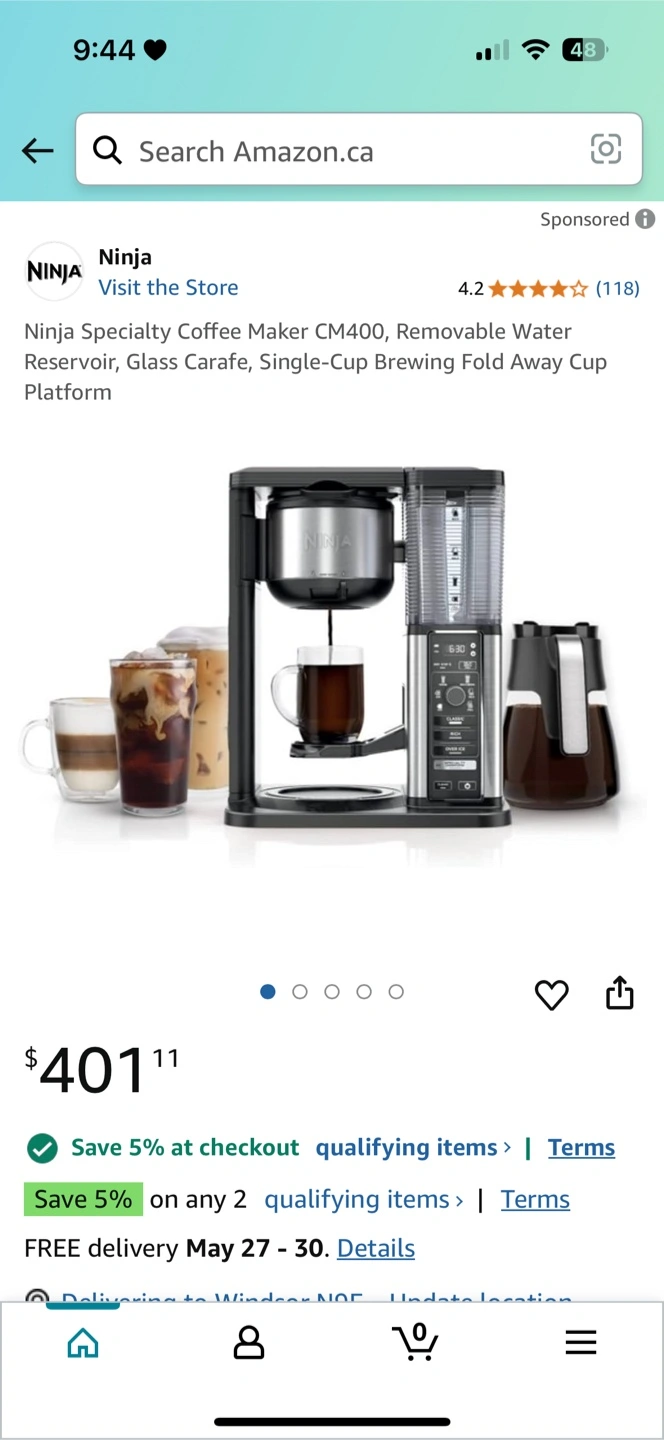The image size is (664, 1440).
Task: Open the Sponsored info icon
Action: click(x=646, y=219)
